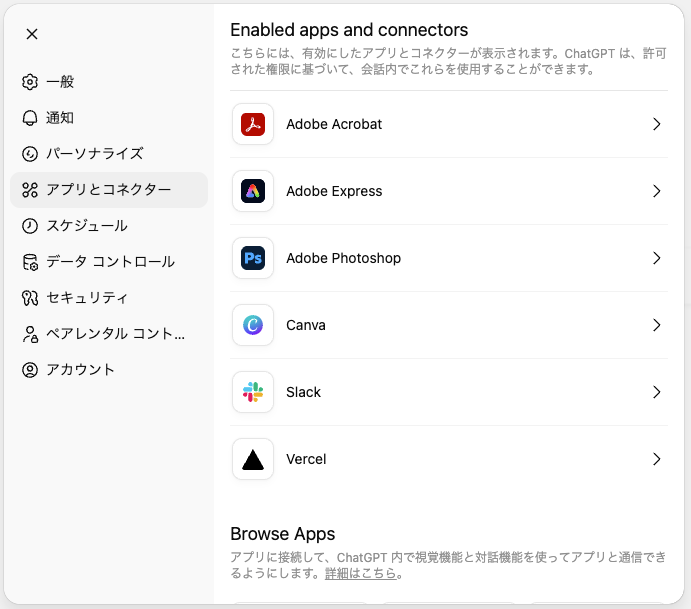
Task: Open the アカウント section
Action: pyautogui.click(x=80, y=370)
